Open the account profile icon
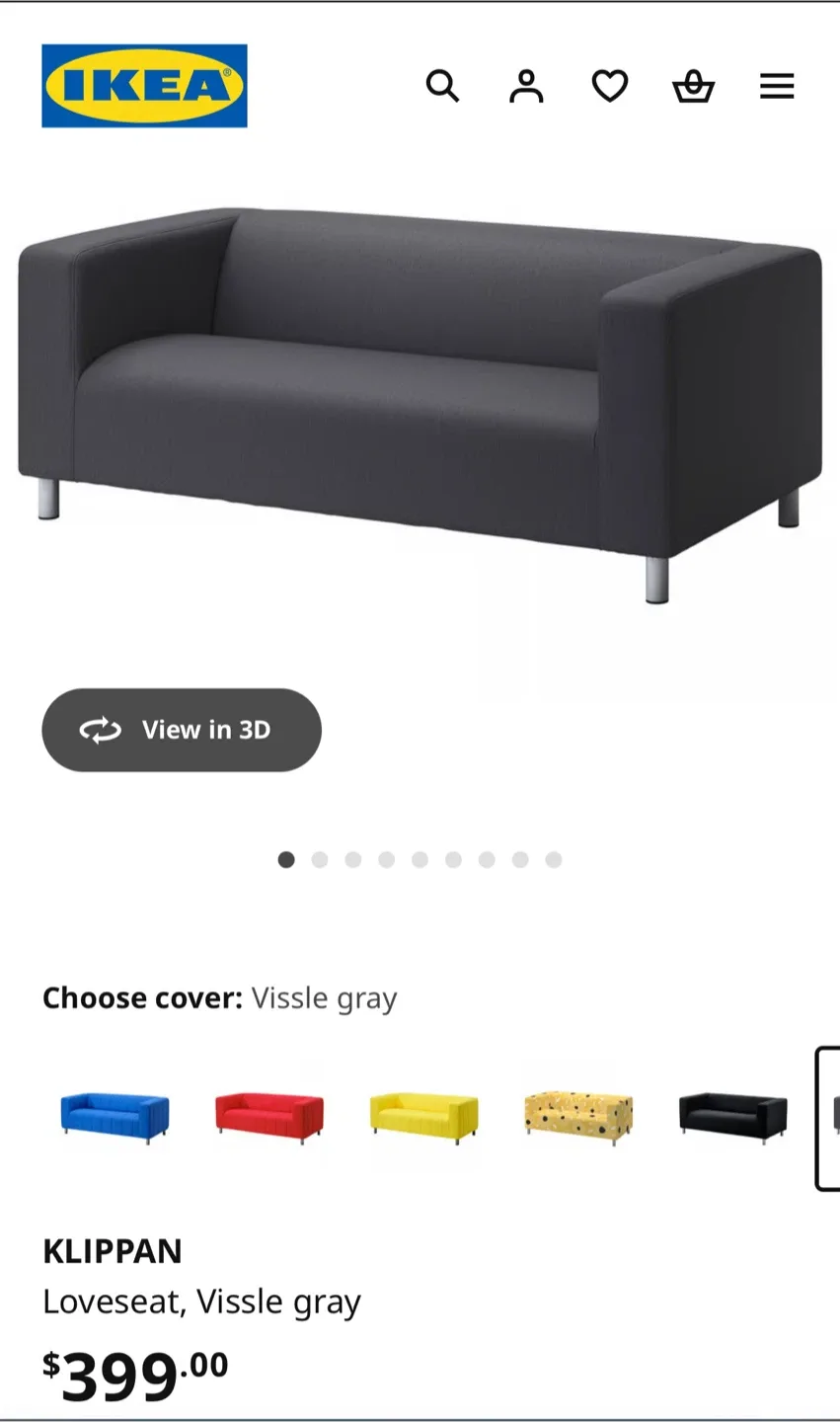 click(526, 86)
